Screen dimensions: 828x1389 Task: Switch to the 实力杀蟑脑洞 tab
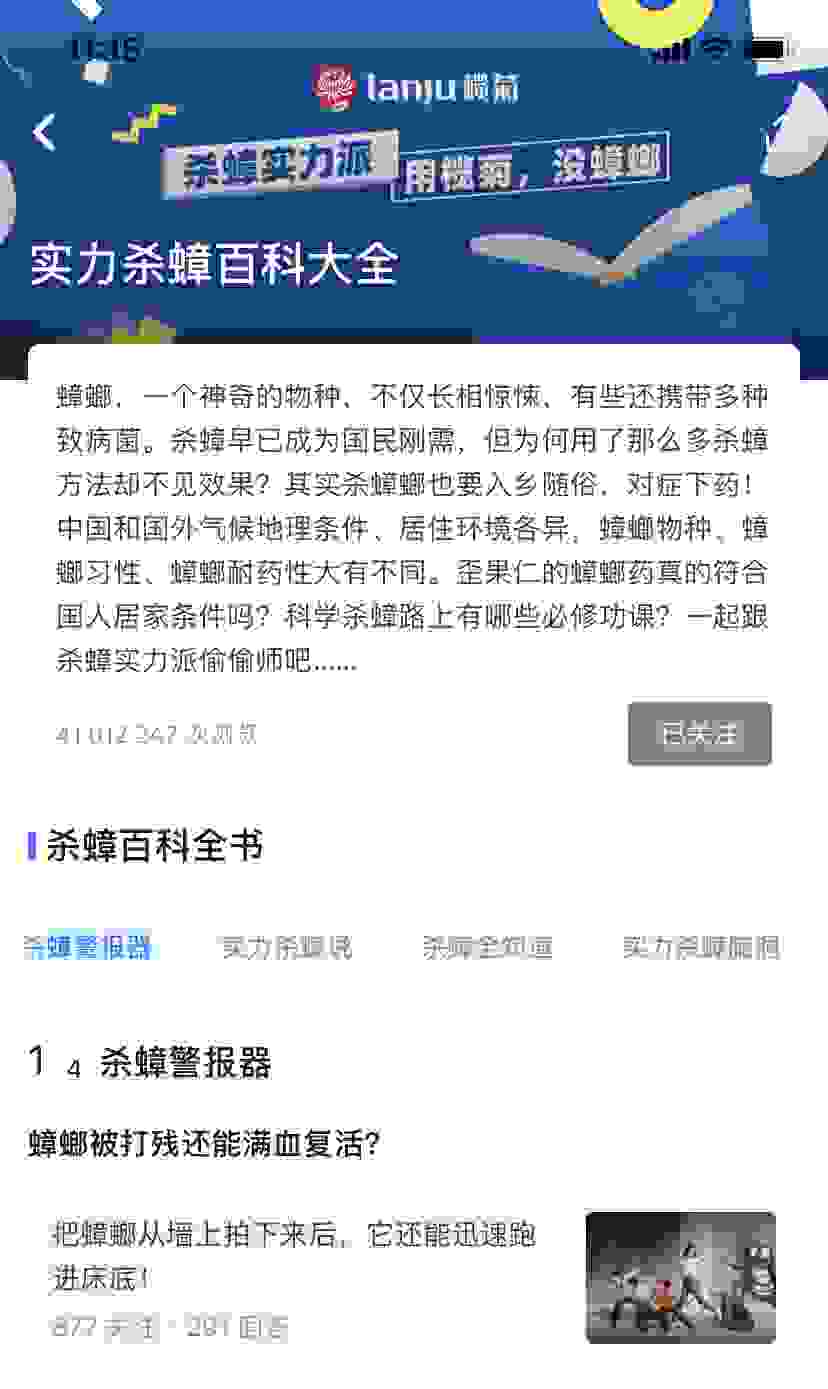700,946
